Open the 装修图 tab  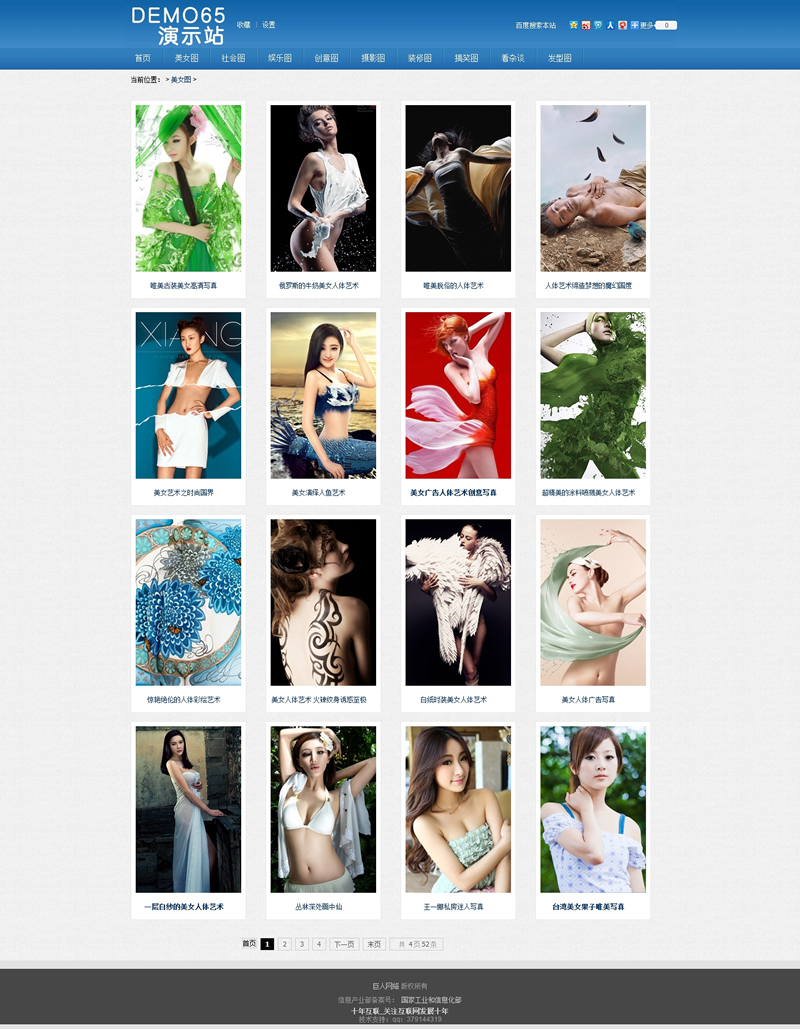[420, 58]
